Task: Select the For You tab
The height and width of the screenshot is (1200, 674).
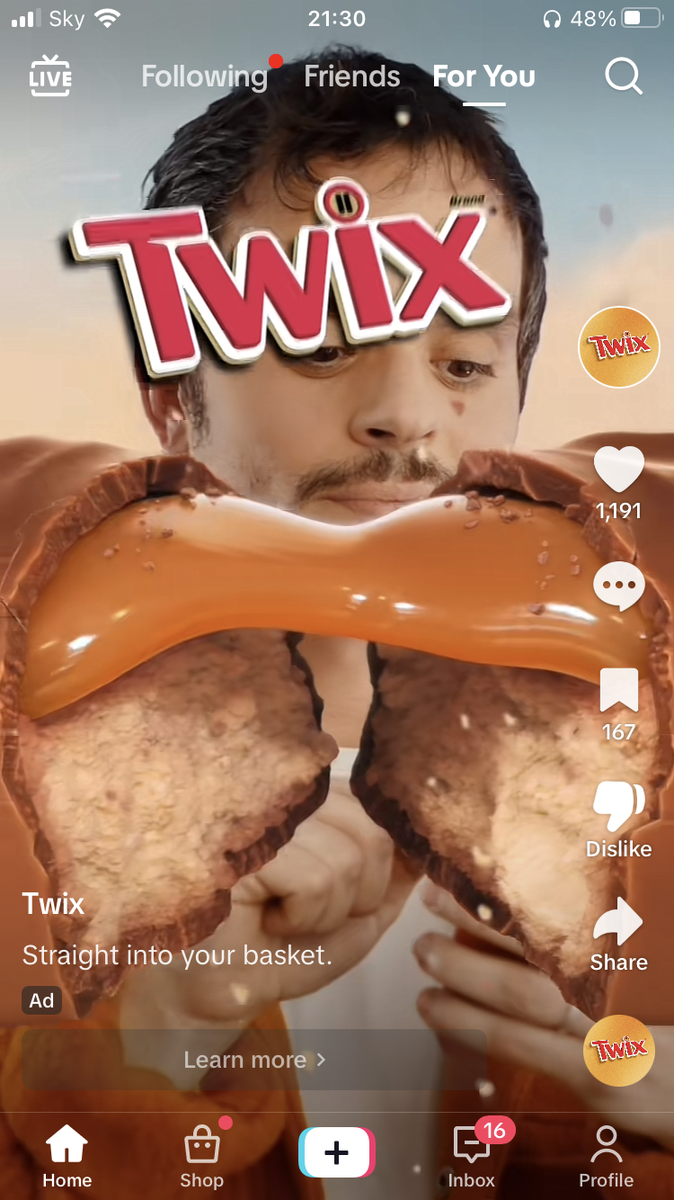Action: tap(484, 77)
